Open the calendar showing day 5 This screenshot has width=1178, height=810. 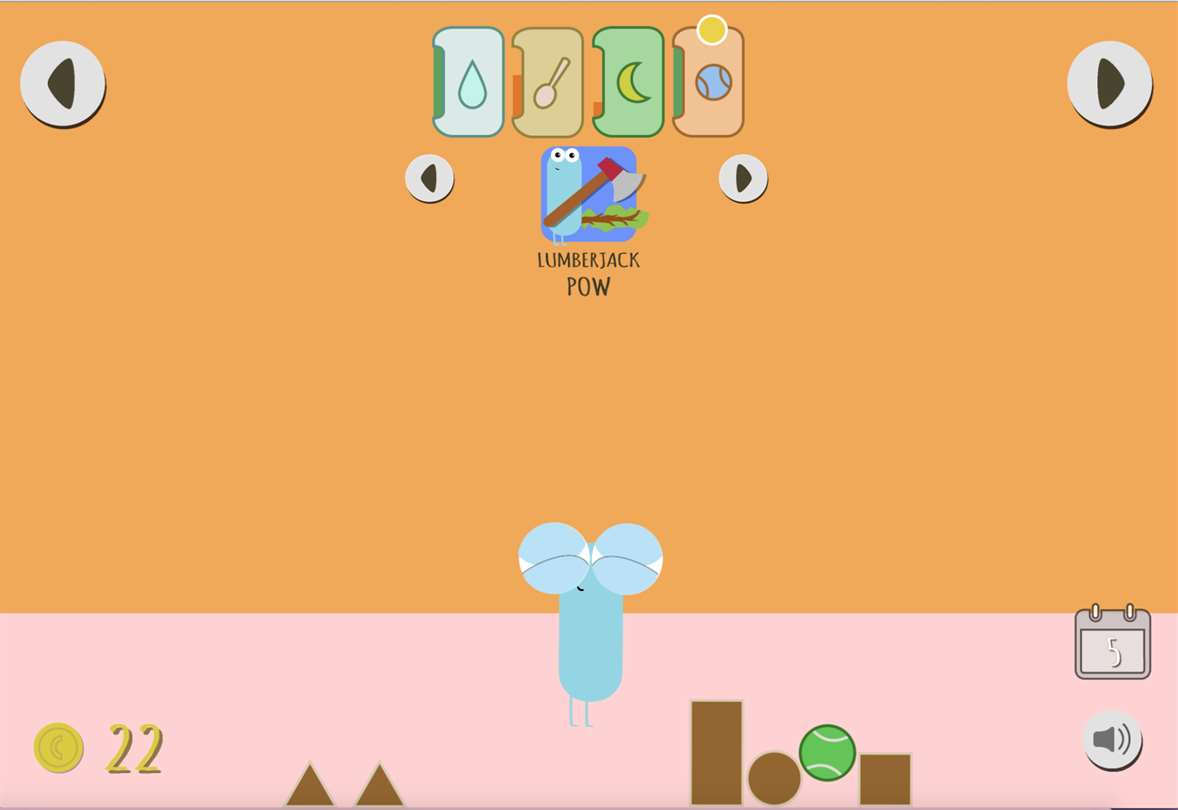click(x=1112, y=645)
